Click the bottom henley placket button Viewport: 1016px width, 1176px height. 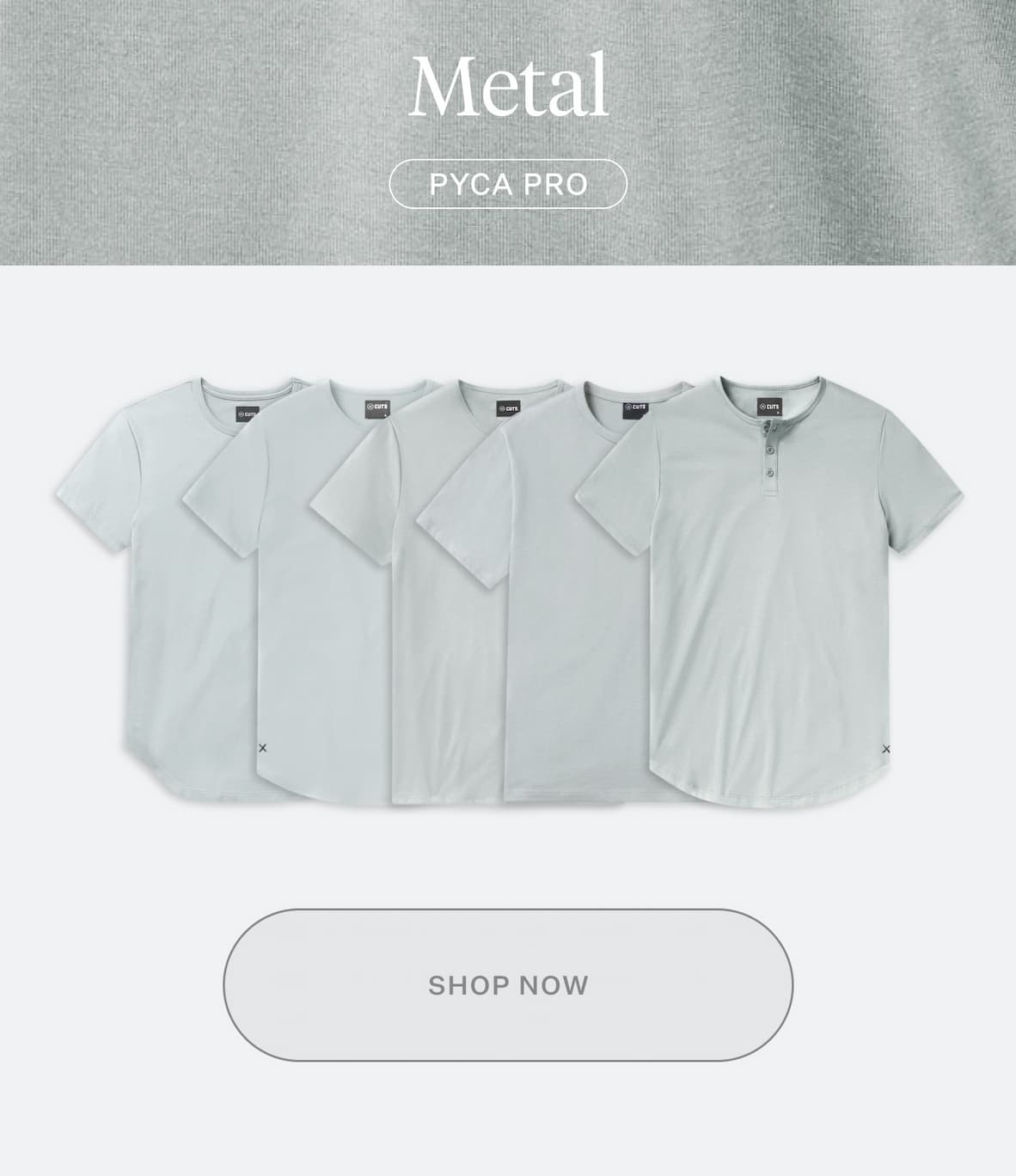click(769, 473)
